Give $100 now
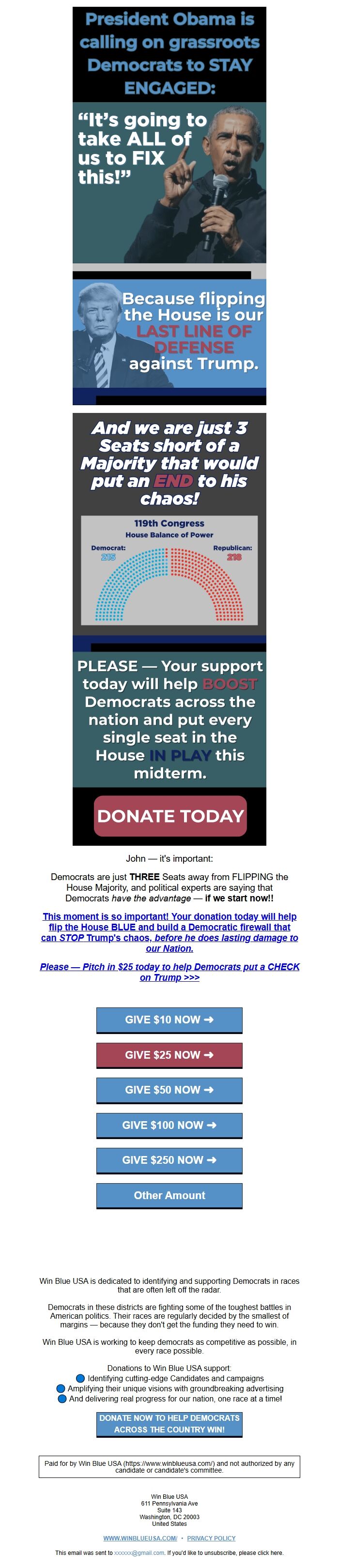 point(169,1125)
